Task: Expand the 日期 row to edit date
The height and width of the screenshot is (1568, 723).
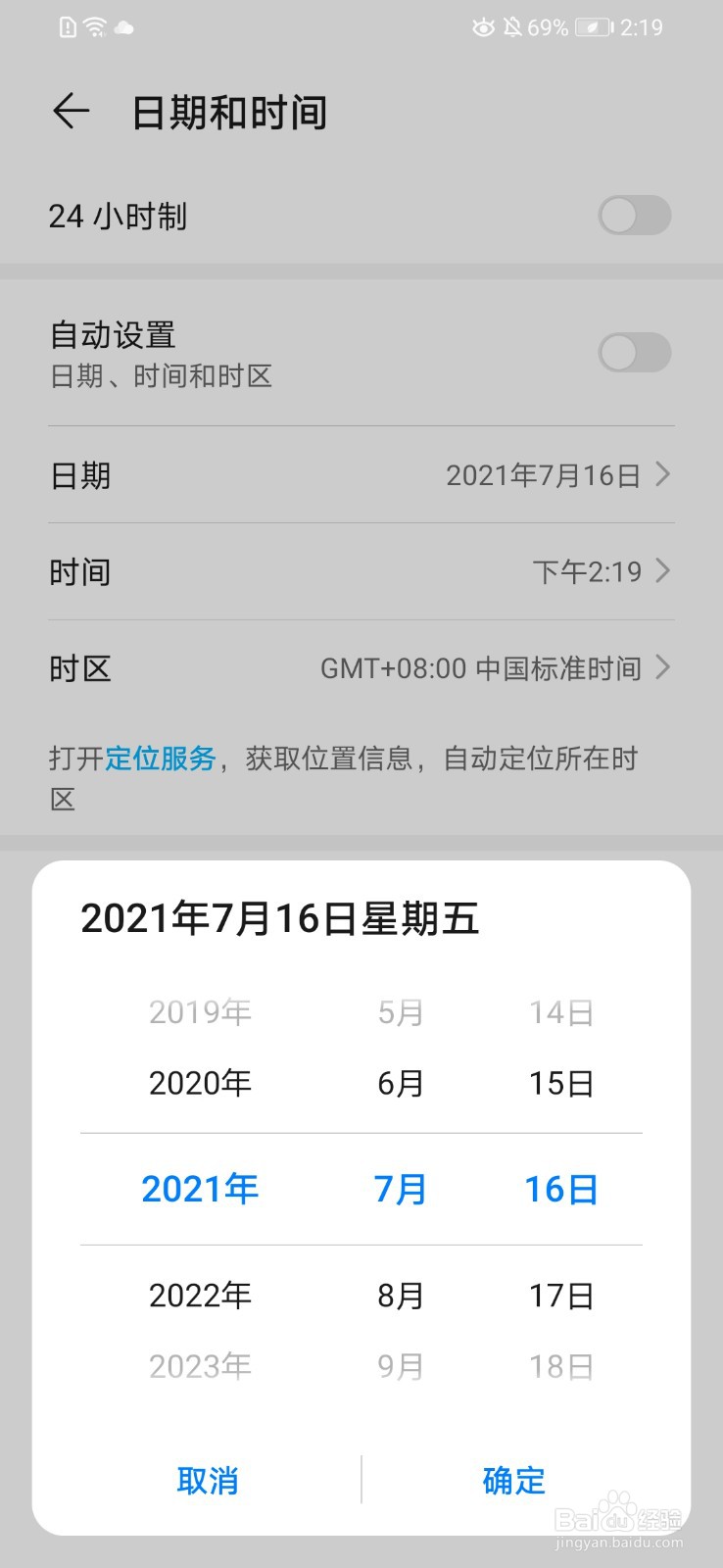Action: point(361,475)
